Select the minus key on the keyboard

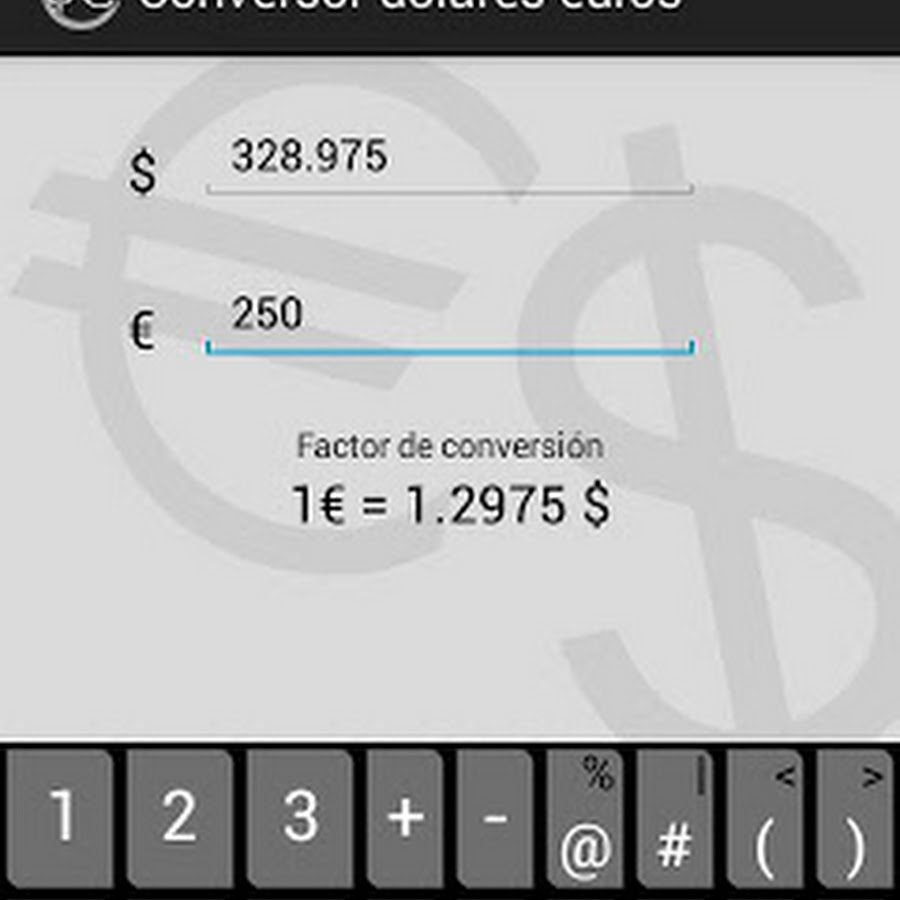495,818
